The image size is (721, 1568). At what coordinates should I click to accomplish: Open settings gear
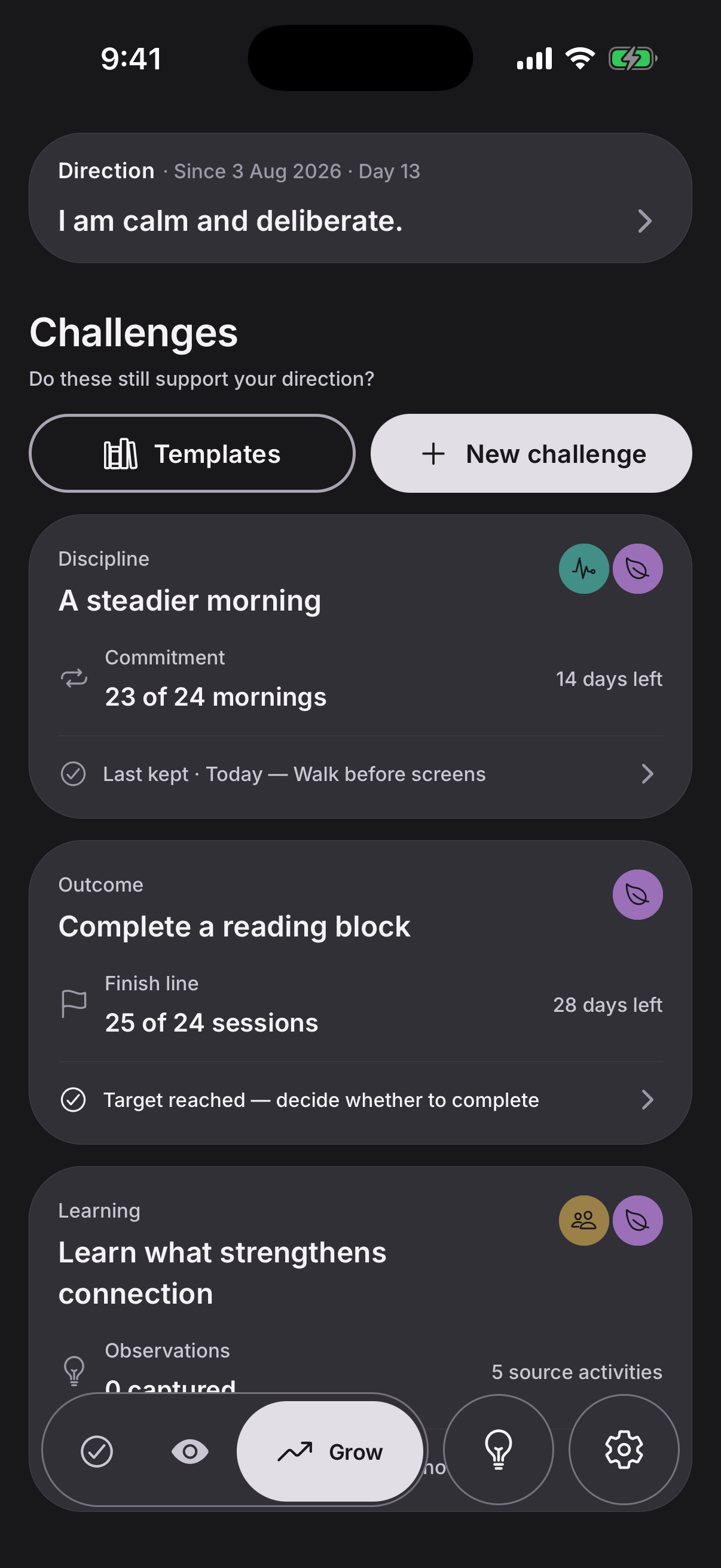click(624, 1450)
